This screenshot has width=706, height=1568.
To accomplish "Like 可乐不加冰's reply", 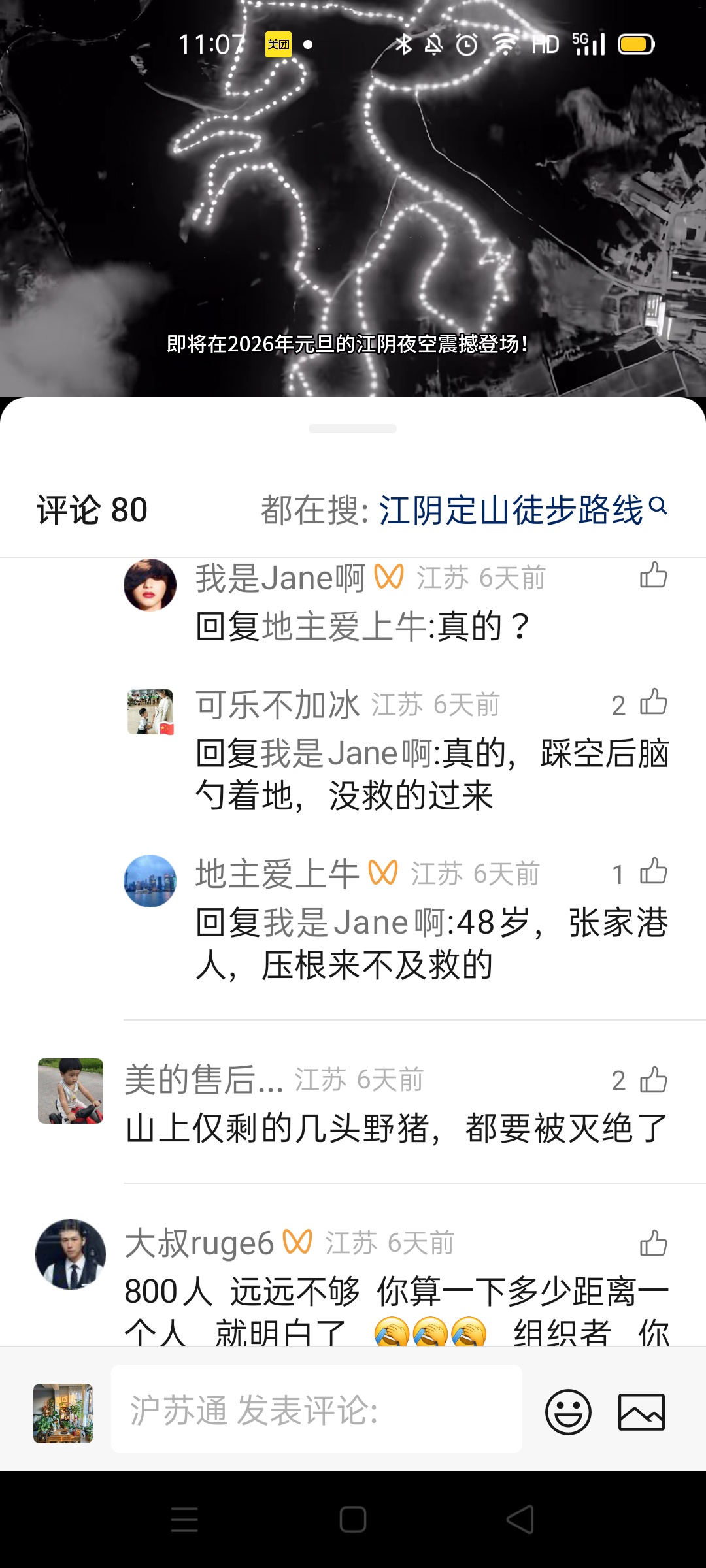I will pos(653,703).
